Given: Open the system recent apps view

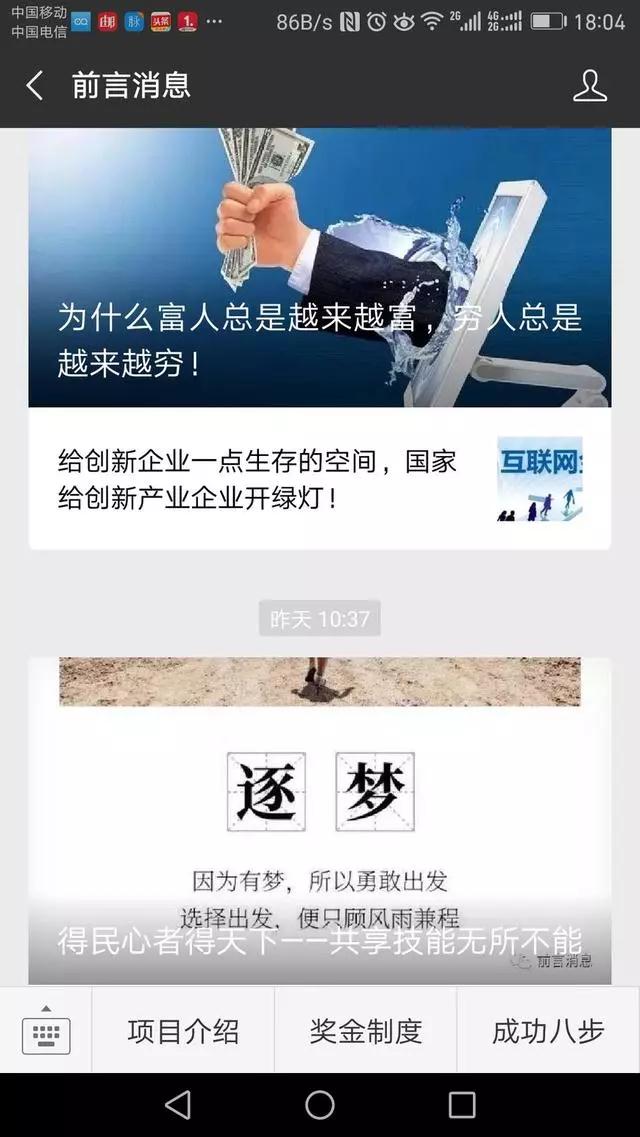Looking at the screenshot, I should [x=462, y=1104].
